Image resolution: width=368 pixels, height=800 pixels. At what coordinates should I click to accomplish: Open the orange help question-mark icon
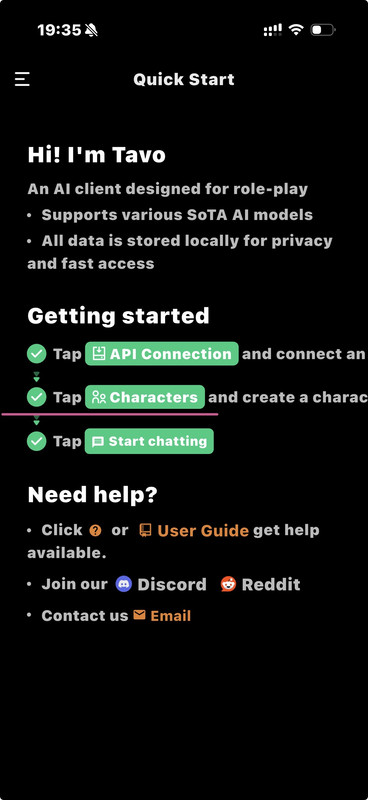click(95, 531)
